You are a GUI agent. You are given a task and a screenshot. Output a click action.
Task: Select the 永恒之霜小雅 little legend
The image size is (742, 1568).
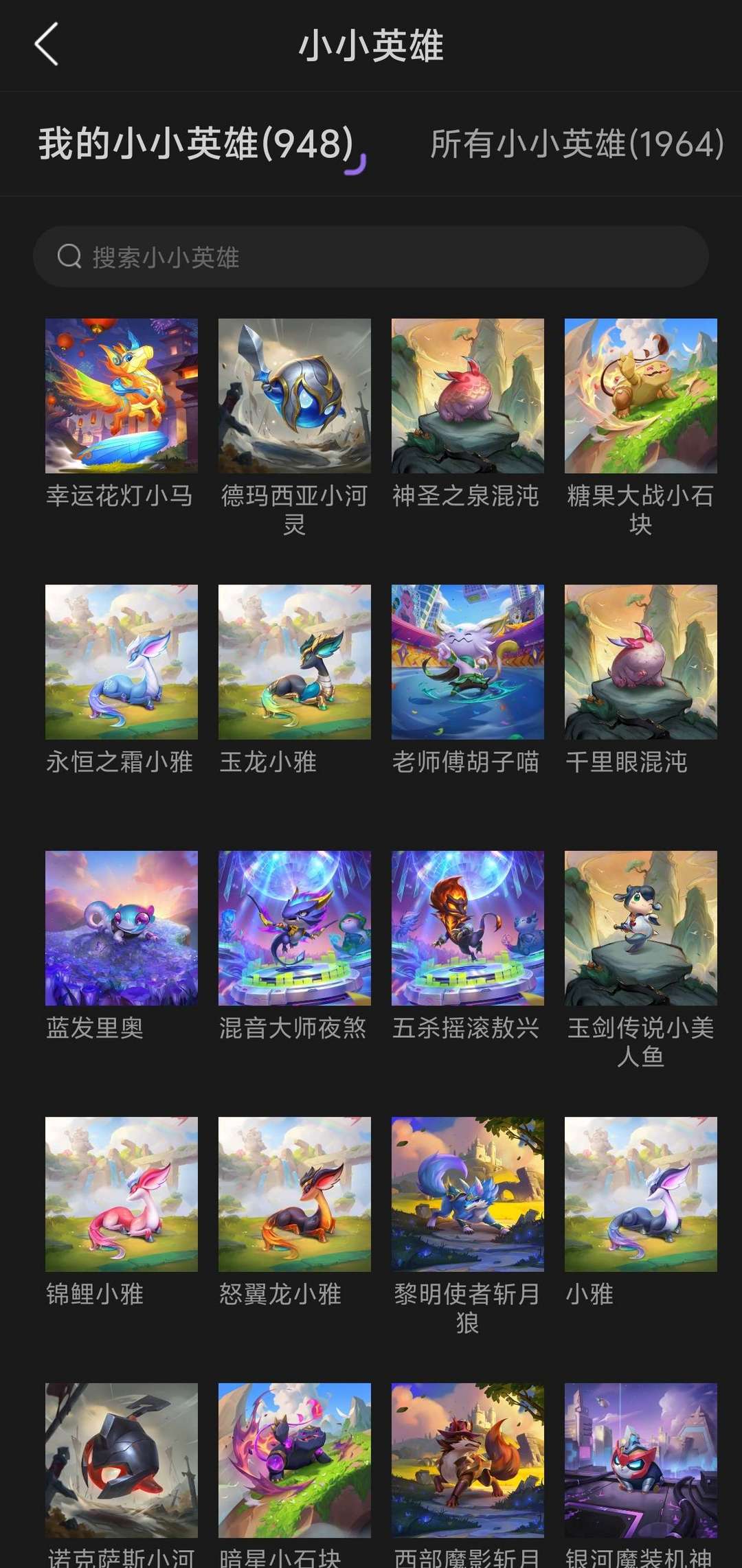point(121,663)
